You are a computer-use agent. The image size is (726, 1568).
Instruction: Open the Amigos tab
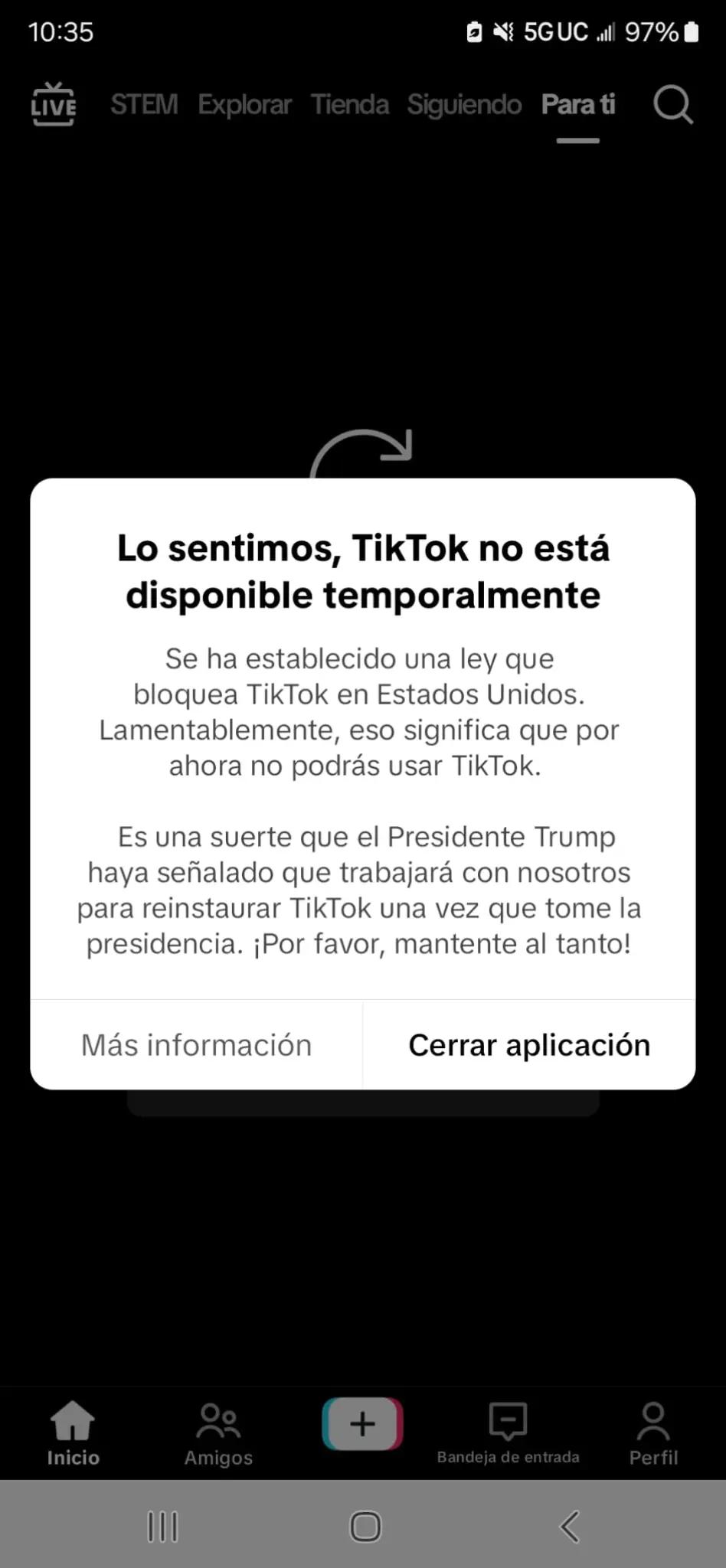tap(218, 1433)
